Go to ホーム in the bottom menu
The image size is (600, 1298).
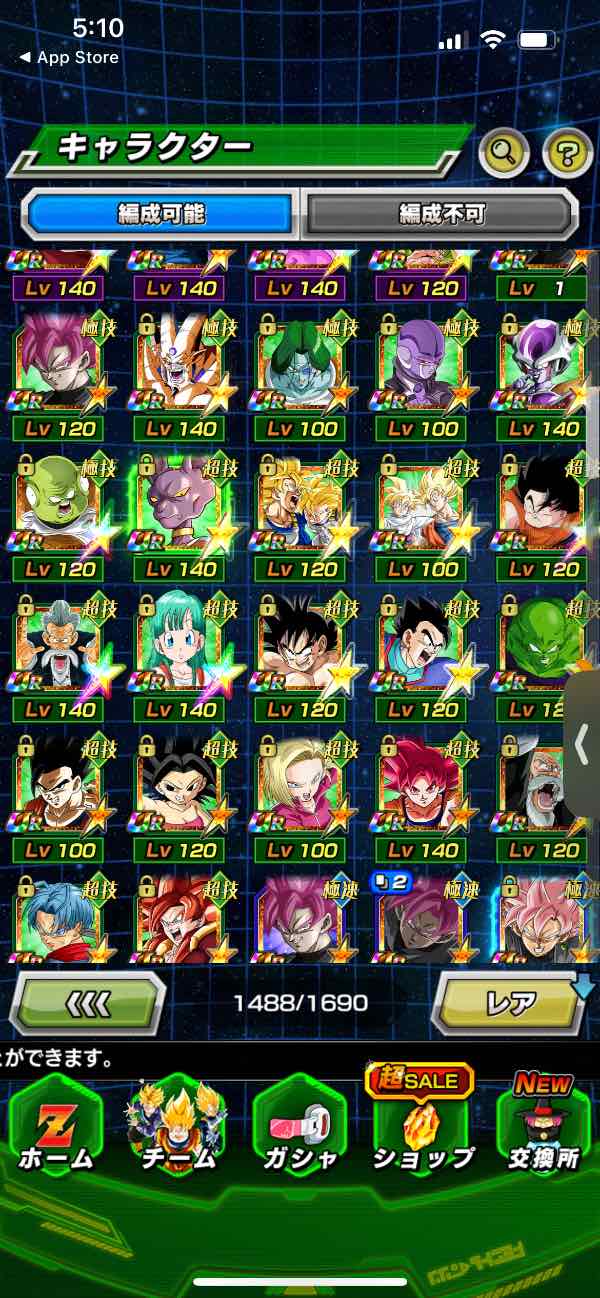pyautogui.click(x=56, y=1128)
